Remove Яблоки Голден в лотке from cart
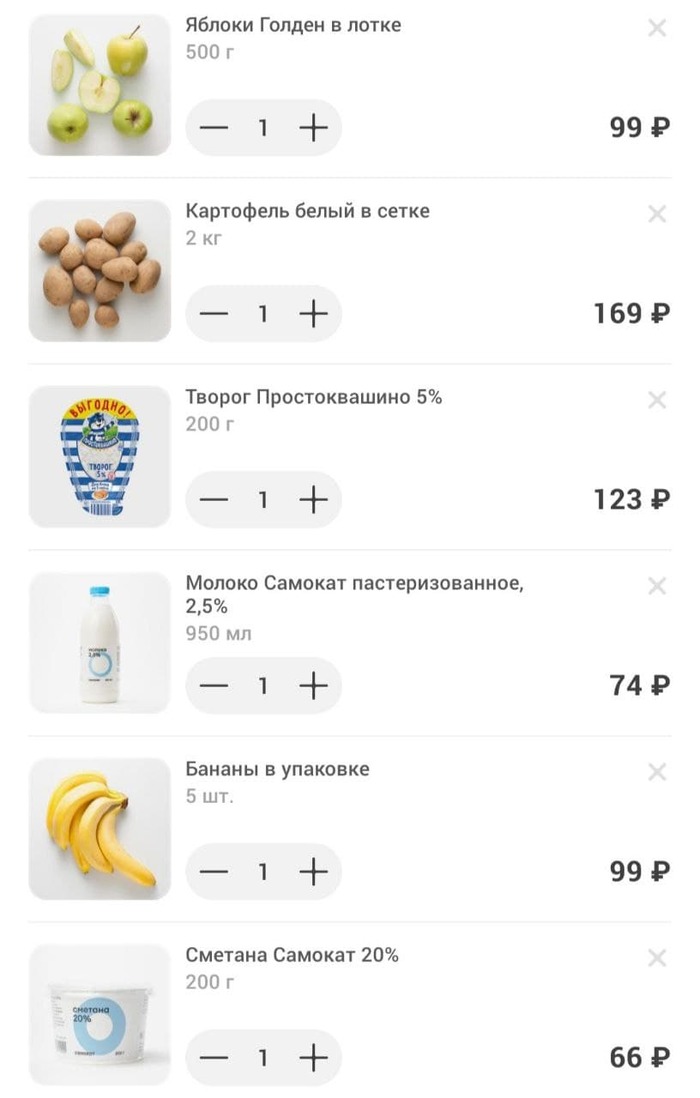Viewport: 700px width, 1098px height. click(x=657, y=28)
